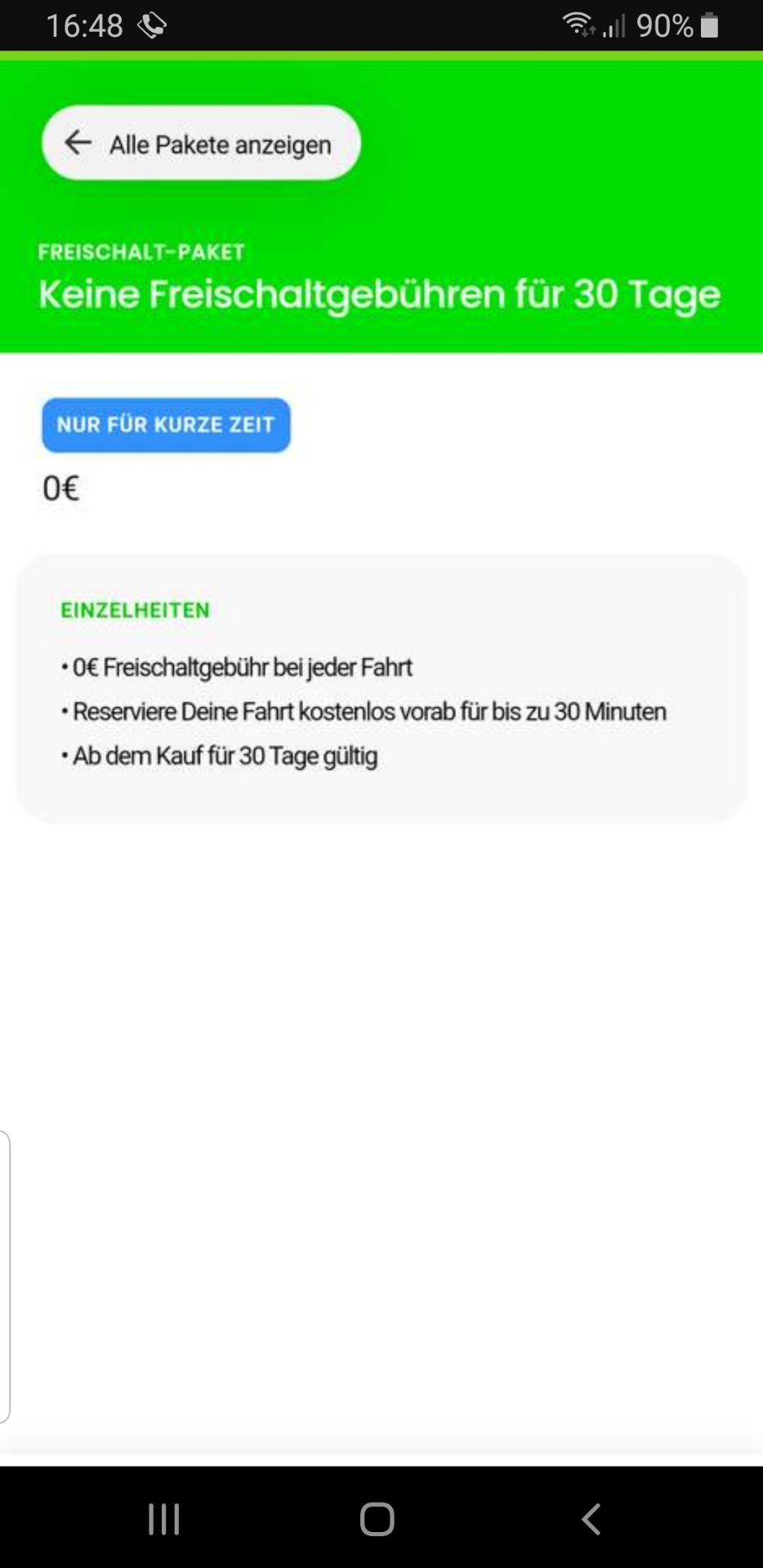This screenshot has height=1568, width=763.
Task: Go to the home screen
Action: (377, 1519)
